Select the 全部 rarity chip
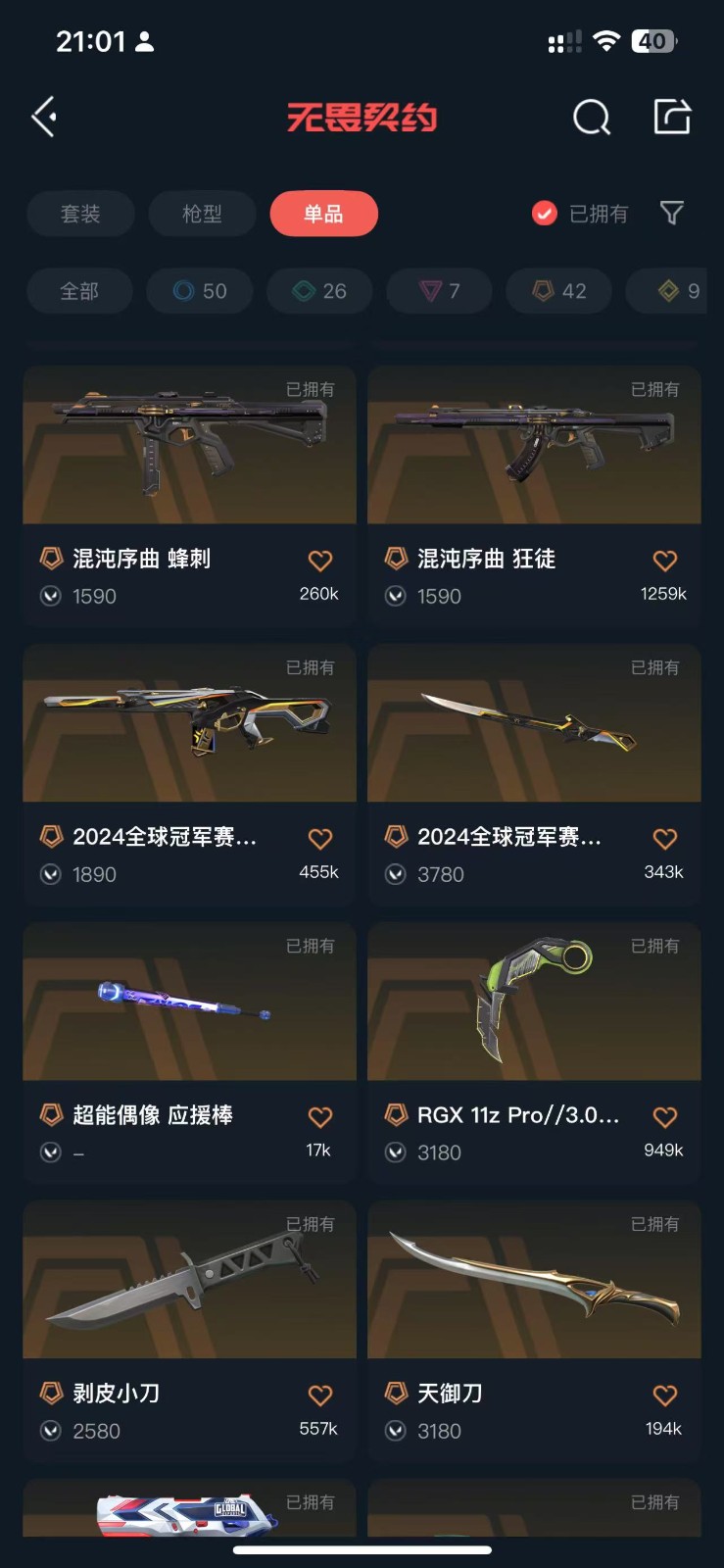The height and width of the screenshot is (1568, 724). (x=79, y=291)
